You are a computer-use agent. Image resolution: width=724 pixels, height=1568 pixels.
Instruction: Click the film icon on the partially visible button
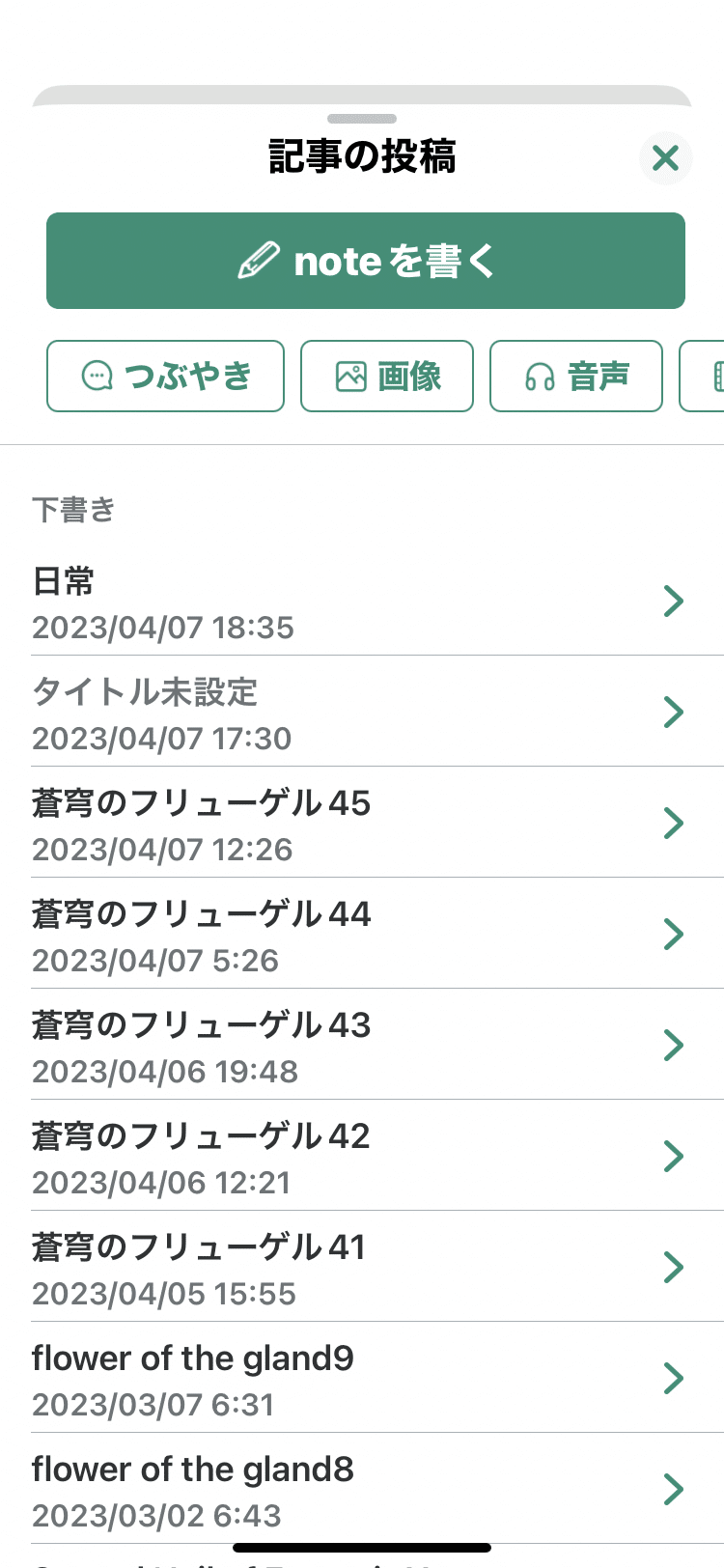pos(715,376)
